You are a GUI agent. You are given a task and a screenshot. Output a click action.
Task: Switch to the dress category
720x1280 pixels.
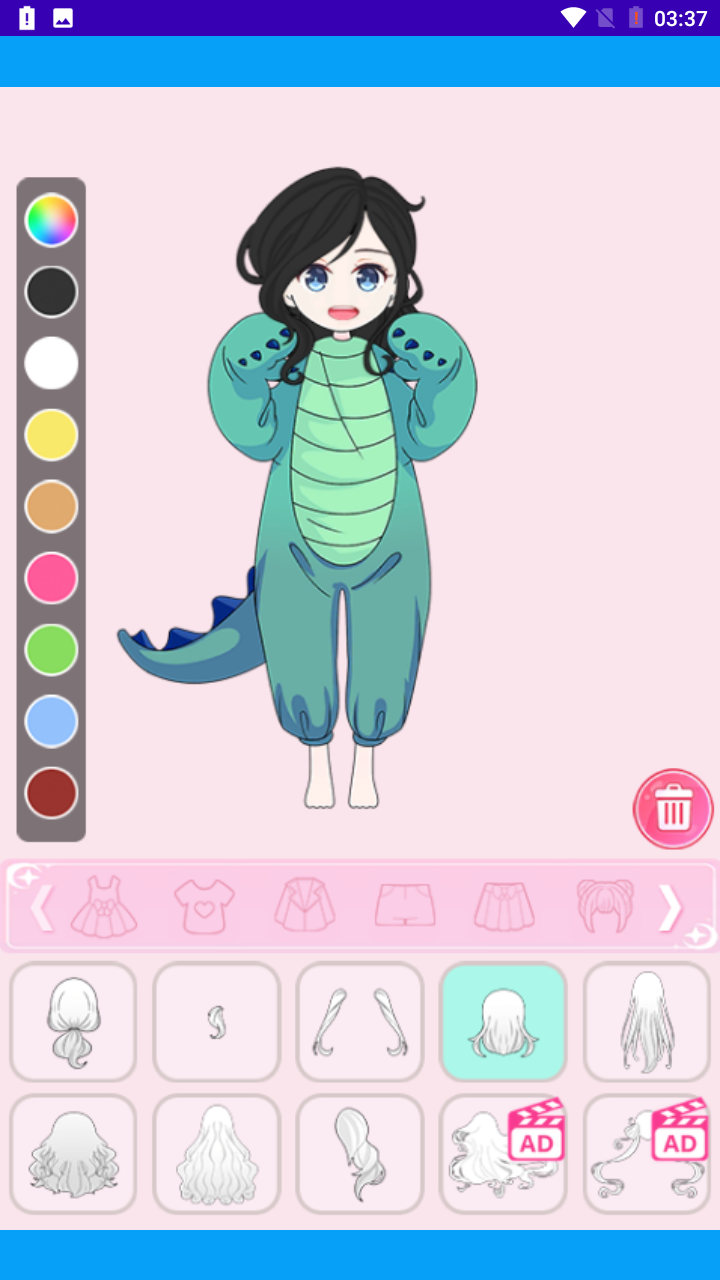click(103, 906)
